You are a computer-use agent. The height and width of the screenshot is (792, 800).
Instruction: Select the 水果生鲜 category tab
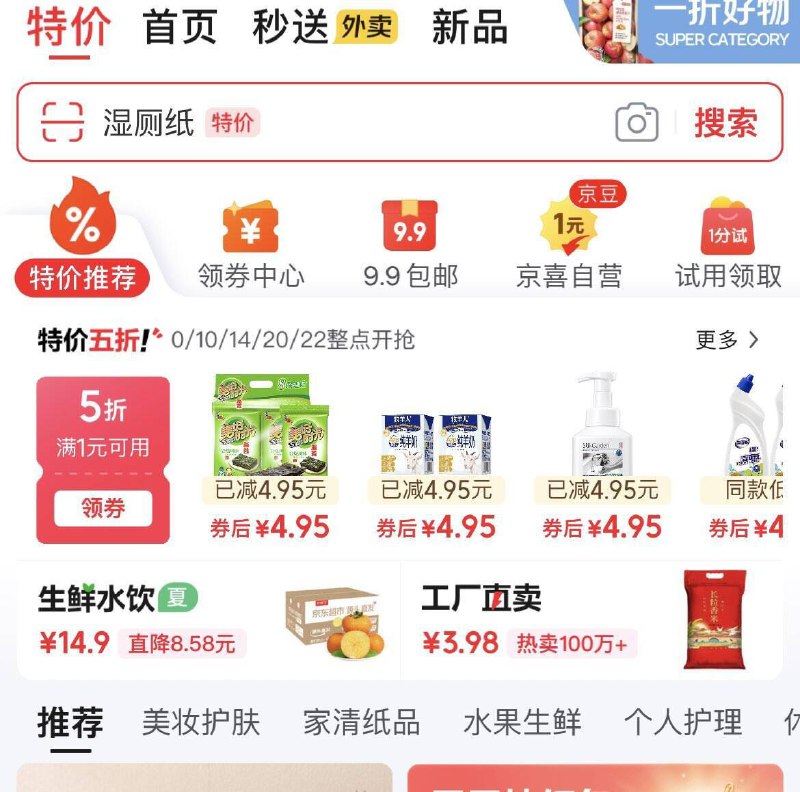pyautogui.click(x=522, y=722)
